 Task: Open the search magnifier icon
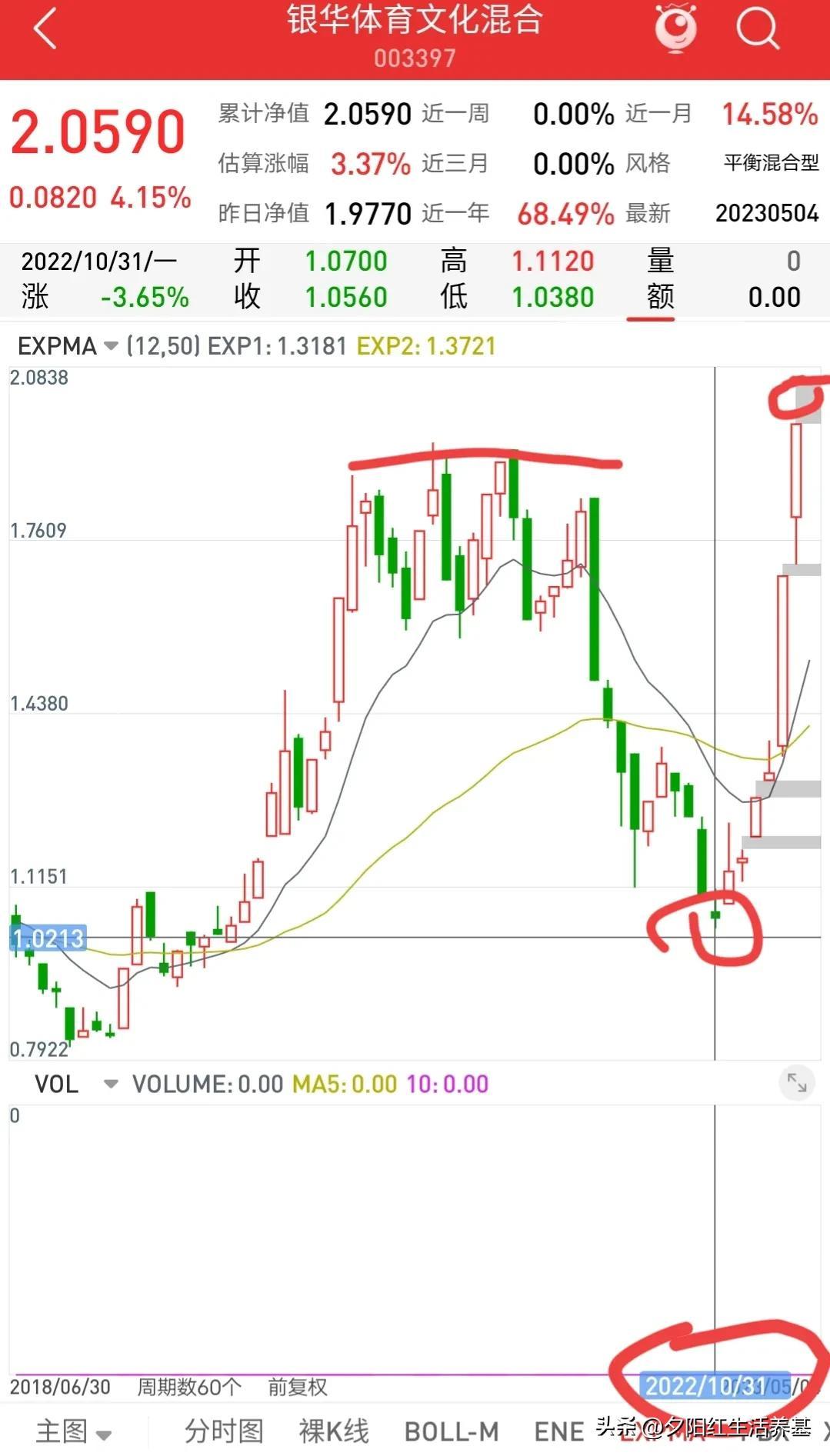click(757, 29)
